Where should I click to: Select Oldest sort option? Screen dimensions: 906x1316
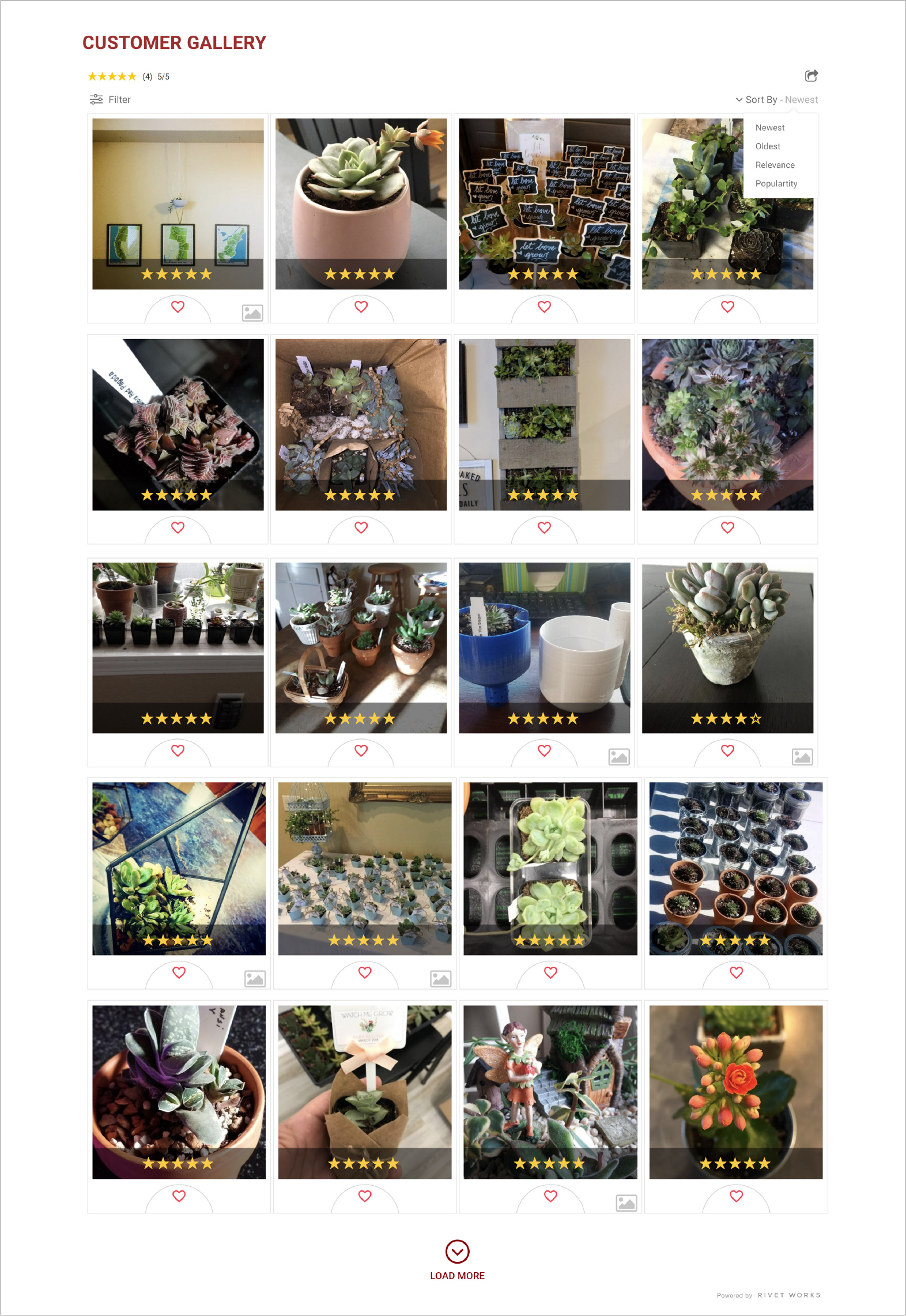pos(768,146)
